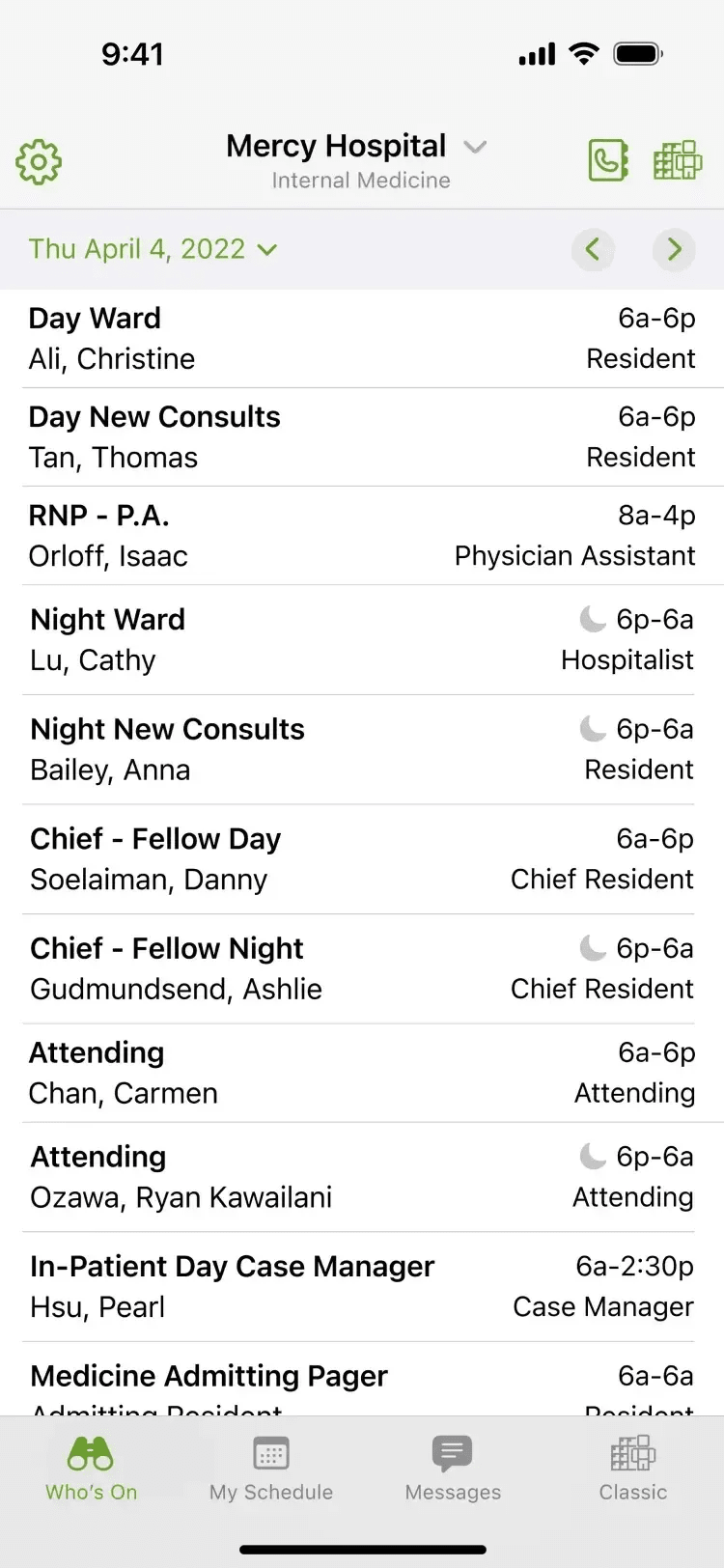Switch to the Messages tab
The image size is (724, 1568).
pos(453,1468)
